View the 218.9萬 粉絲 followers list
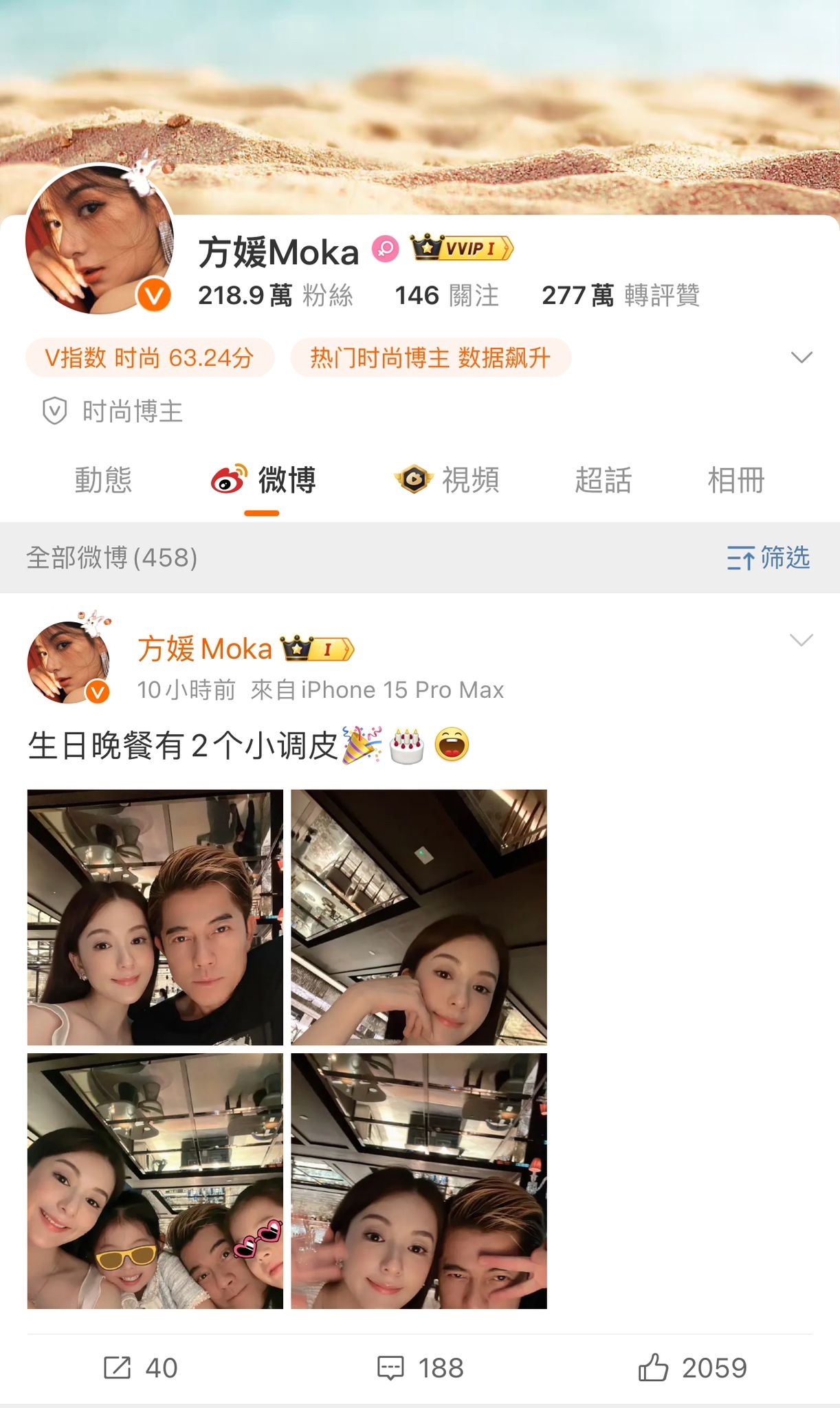 [275, 296]
